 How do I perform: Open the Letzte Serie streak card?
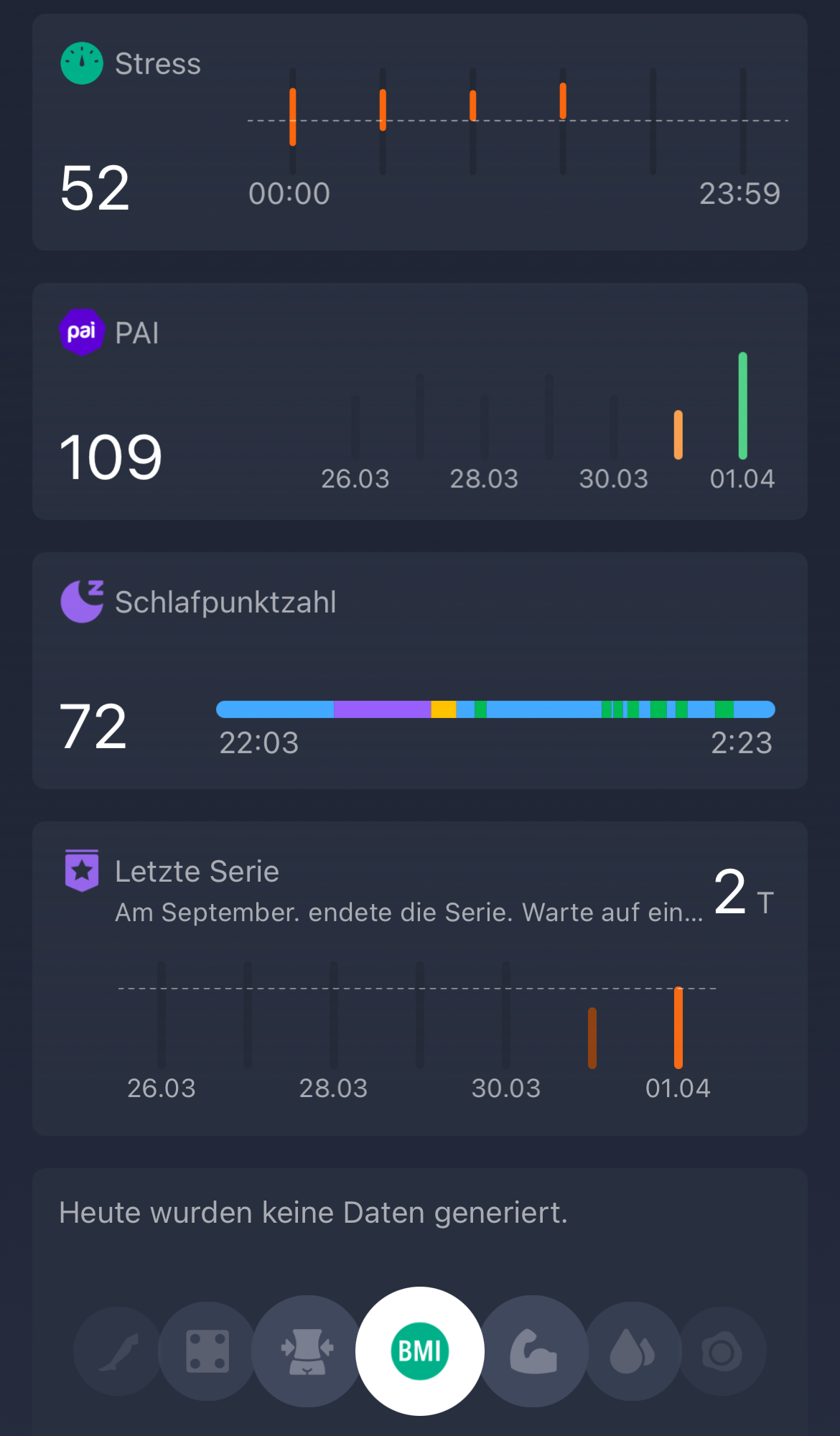(420, 978)
